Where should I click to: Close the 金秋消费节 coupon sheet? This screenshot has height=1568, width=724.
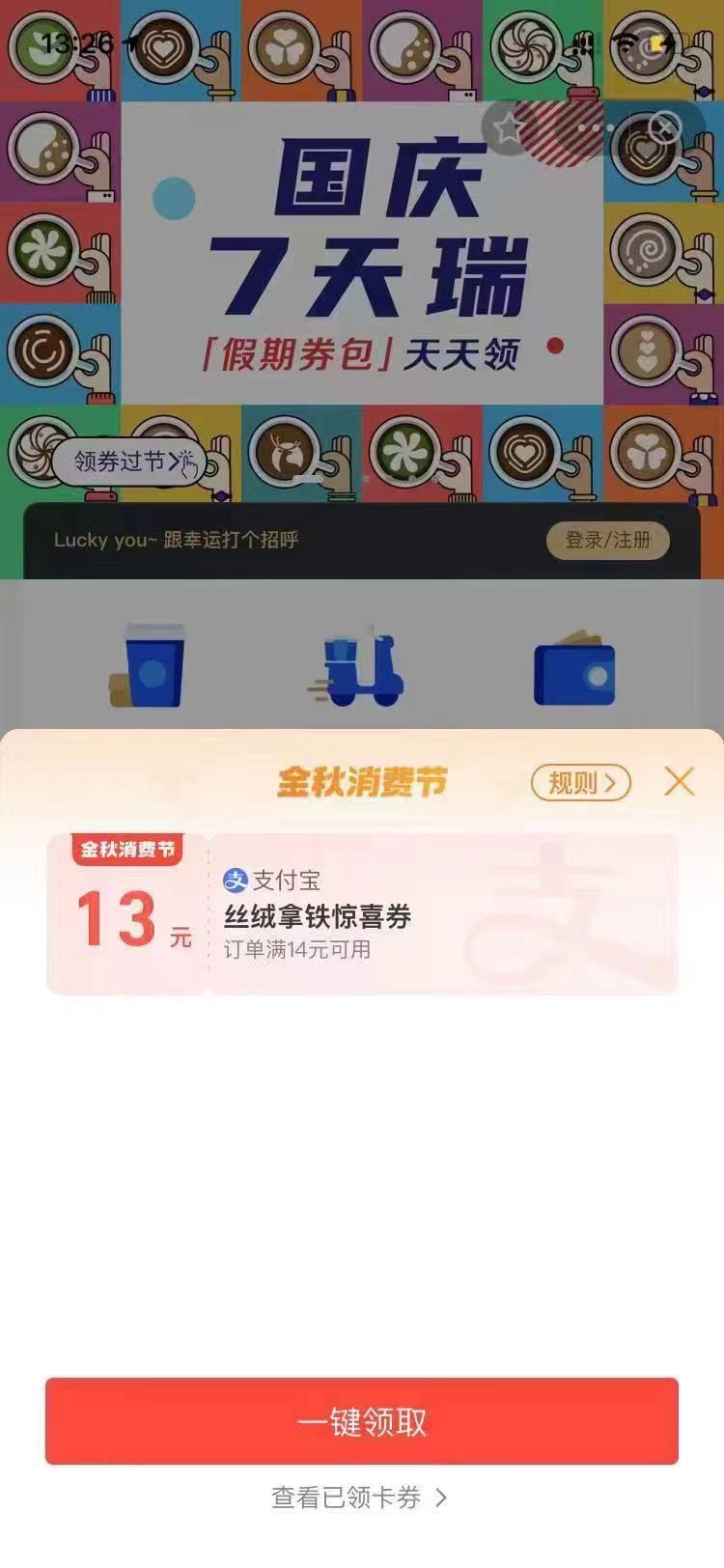coord(680,781)
